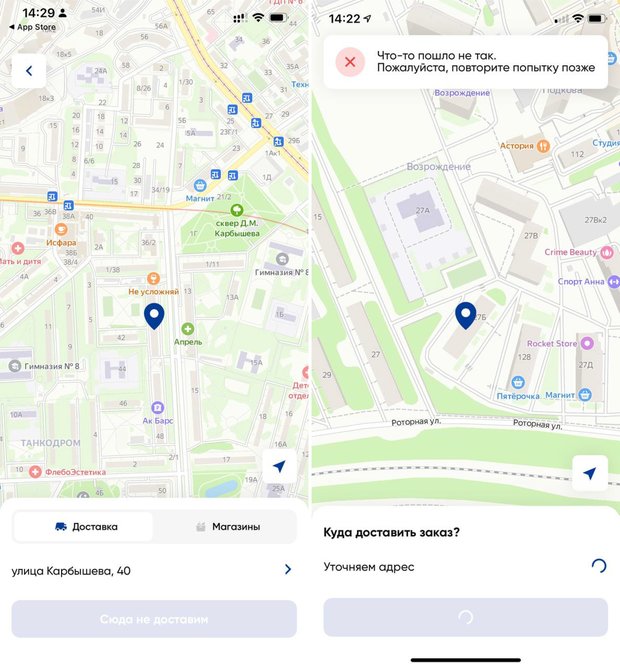Tap the location arrow above Куда доставить заказ
Screen dimensions: 620x668
tap(589, 473)
